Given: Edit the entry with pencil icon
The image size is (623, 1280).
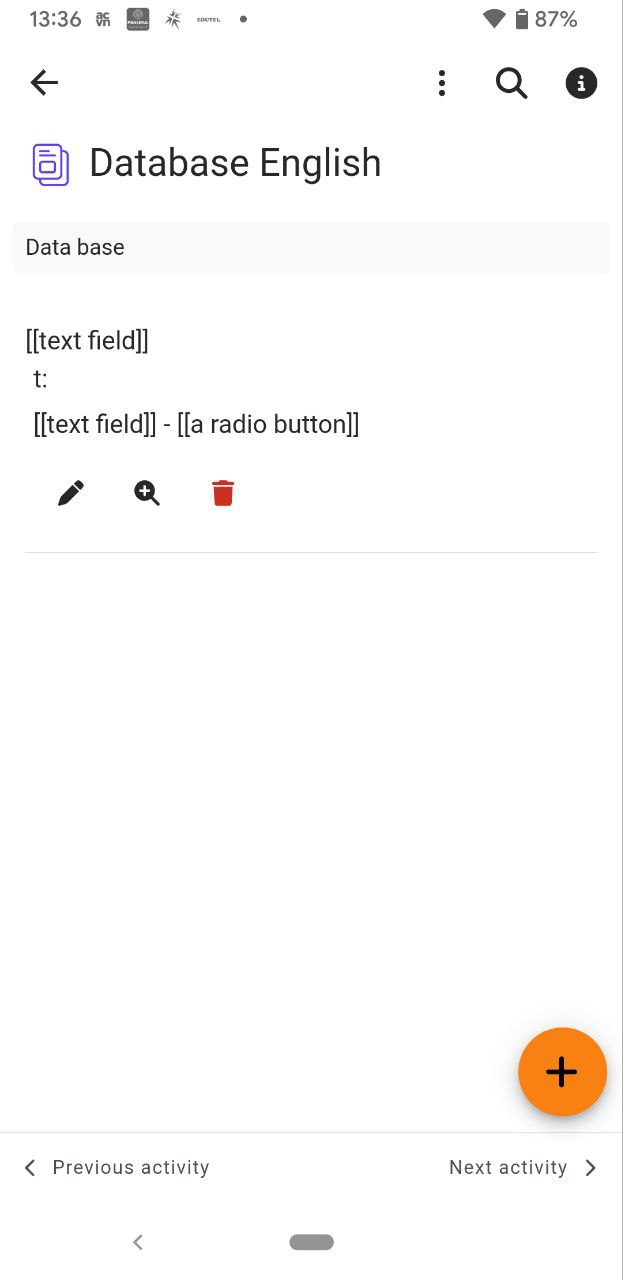Looking at the screenshot, I should pos(71,493).
